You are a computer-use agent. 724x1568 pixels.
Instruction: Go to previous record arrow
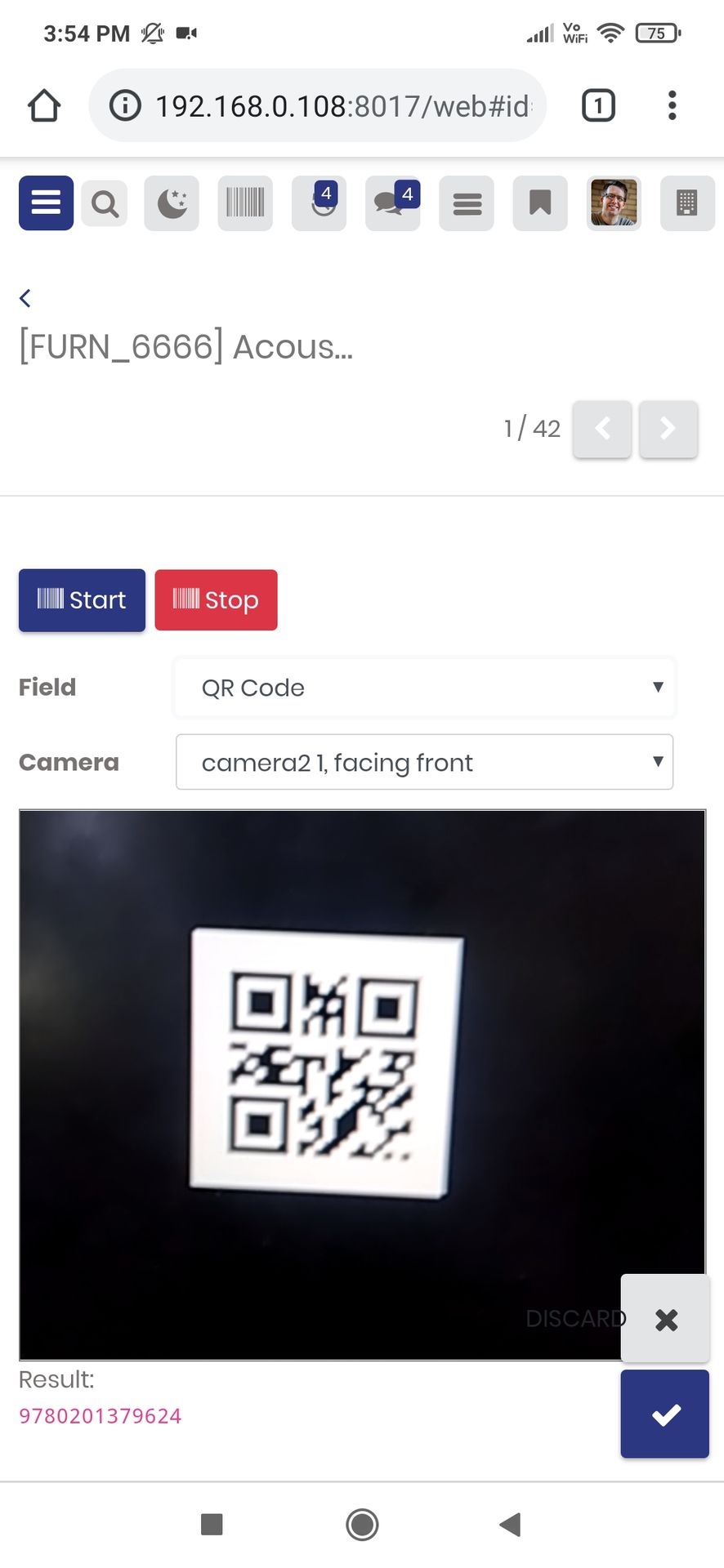[602, 429]
